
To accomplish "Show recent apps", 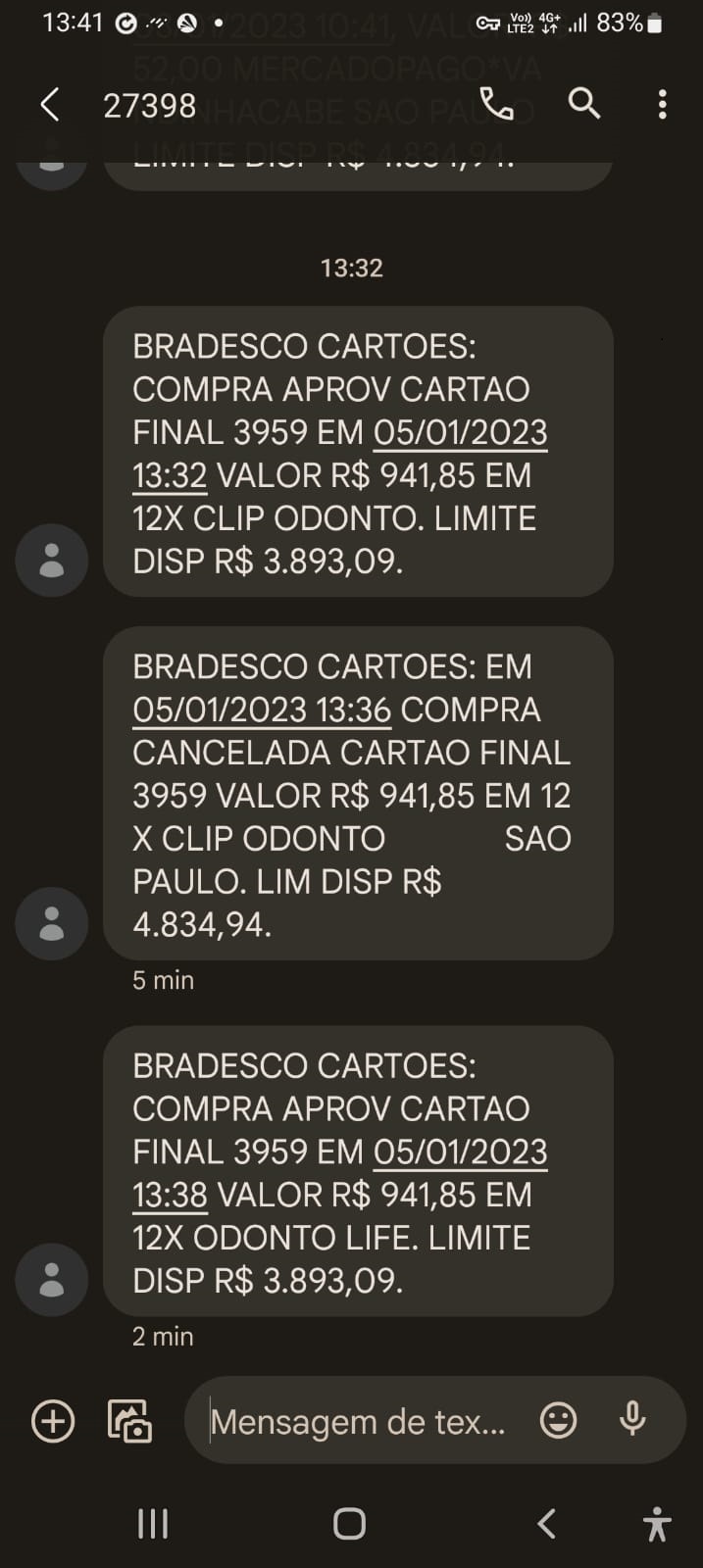I will [x=153, y=1524].
